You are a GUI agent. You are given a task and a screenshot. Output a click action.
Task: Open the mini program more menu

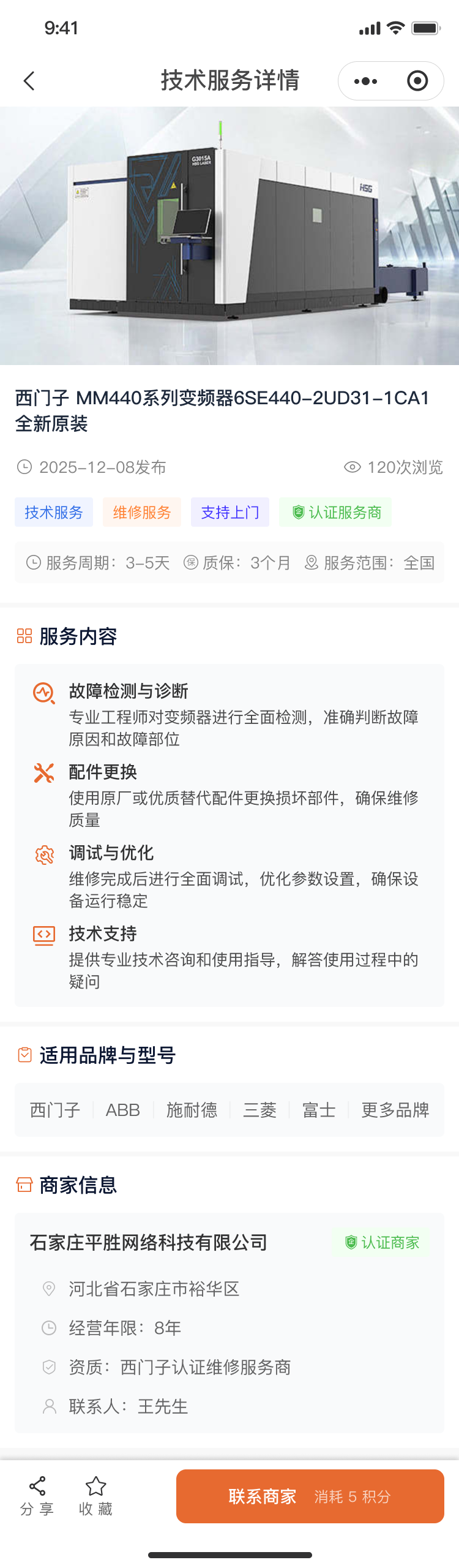[366, 81]
